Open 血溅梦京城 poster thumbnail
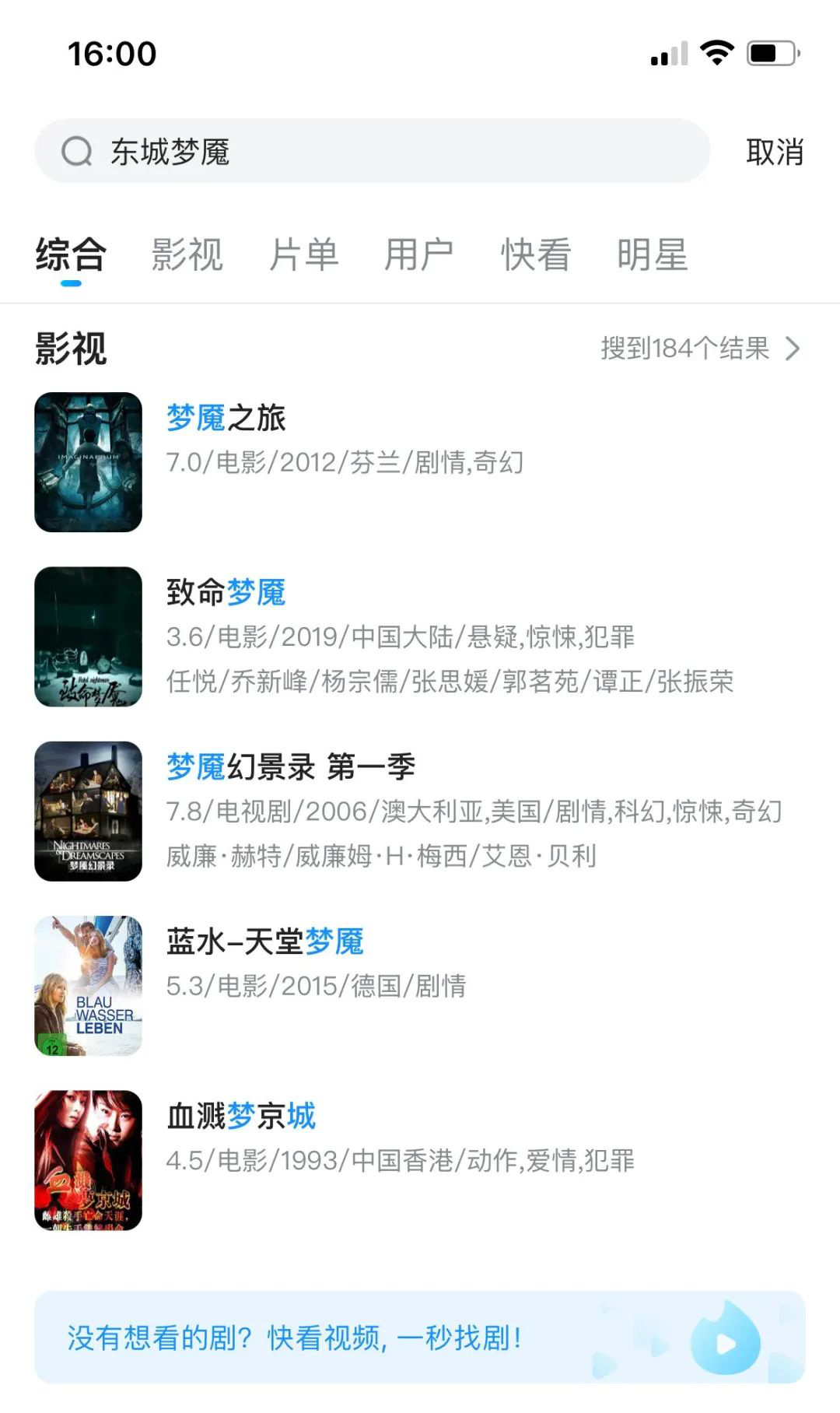Screen dimensions: 840x1413 87,1162
